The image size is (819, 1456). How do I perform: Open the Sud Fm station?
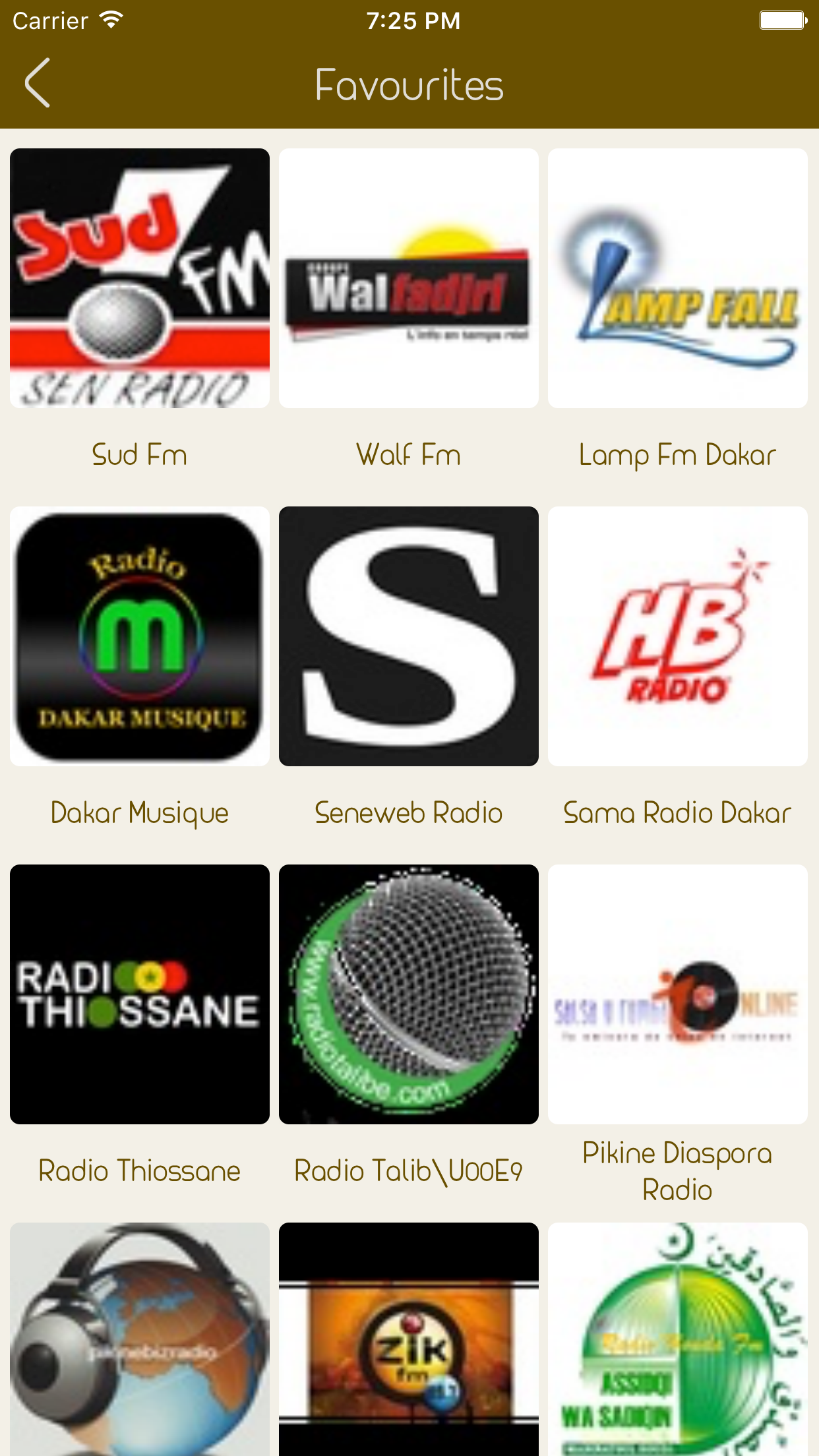coord(140,278)
